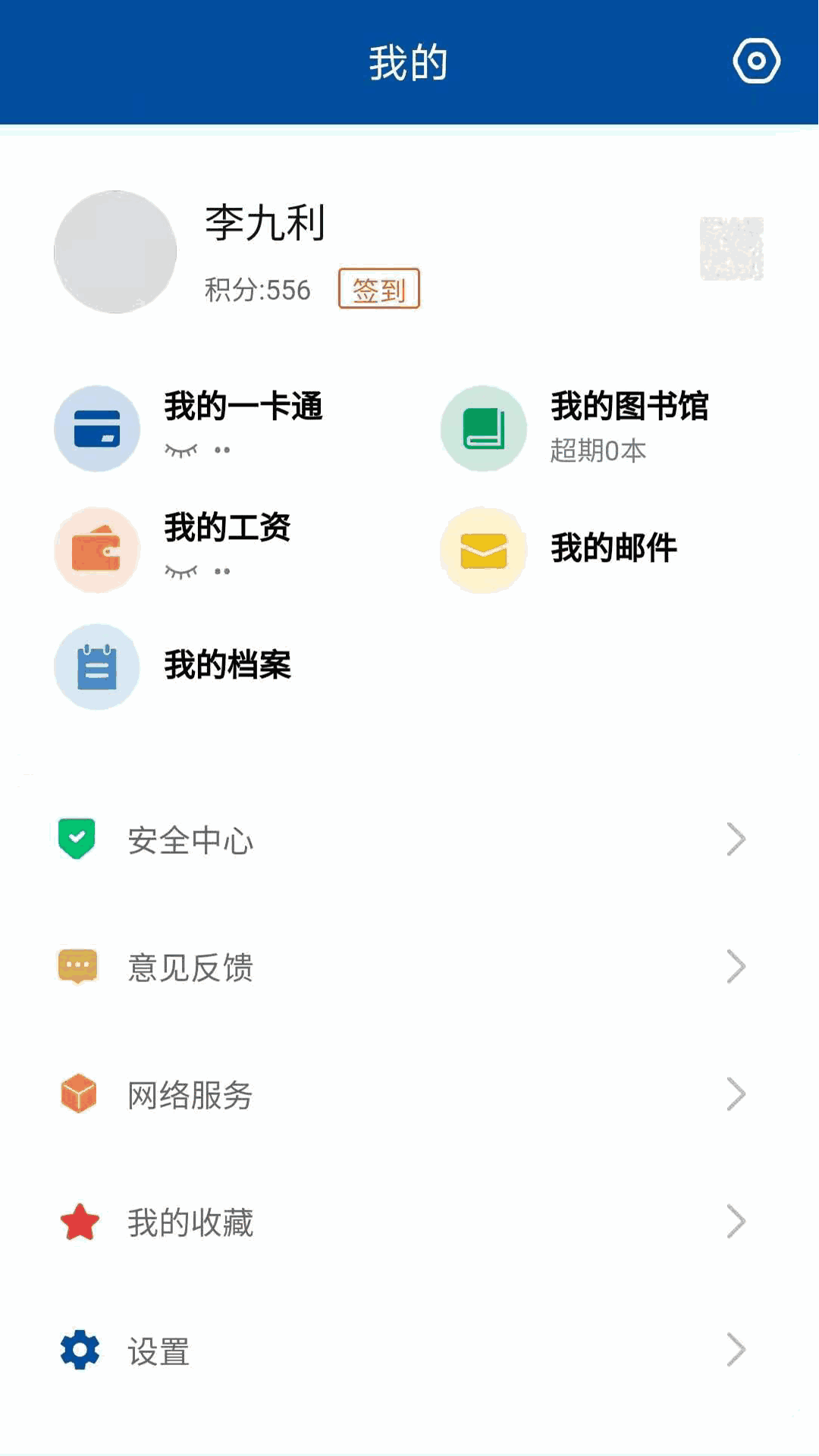Open 我的图书馆 library
The height and width of the screenshot is (1456, 819).
tap(629, 406)
